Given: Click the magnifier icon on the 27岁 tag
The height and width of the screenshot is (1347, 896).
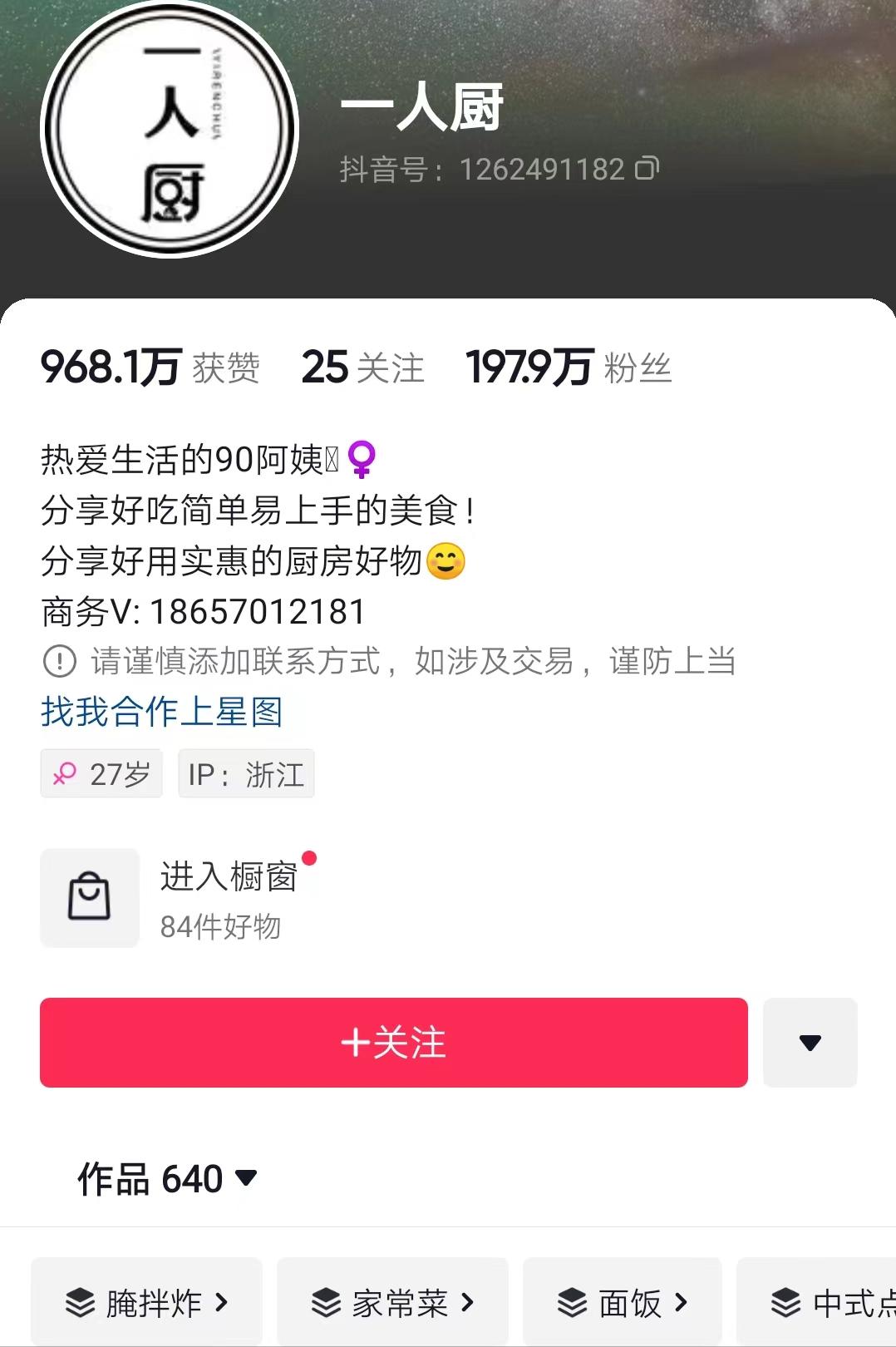Looking at the screenshot, I should pos(66,773).
